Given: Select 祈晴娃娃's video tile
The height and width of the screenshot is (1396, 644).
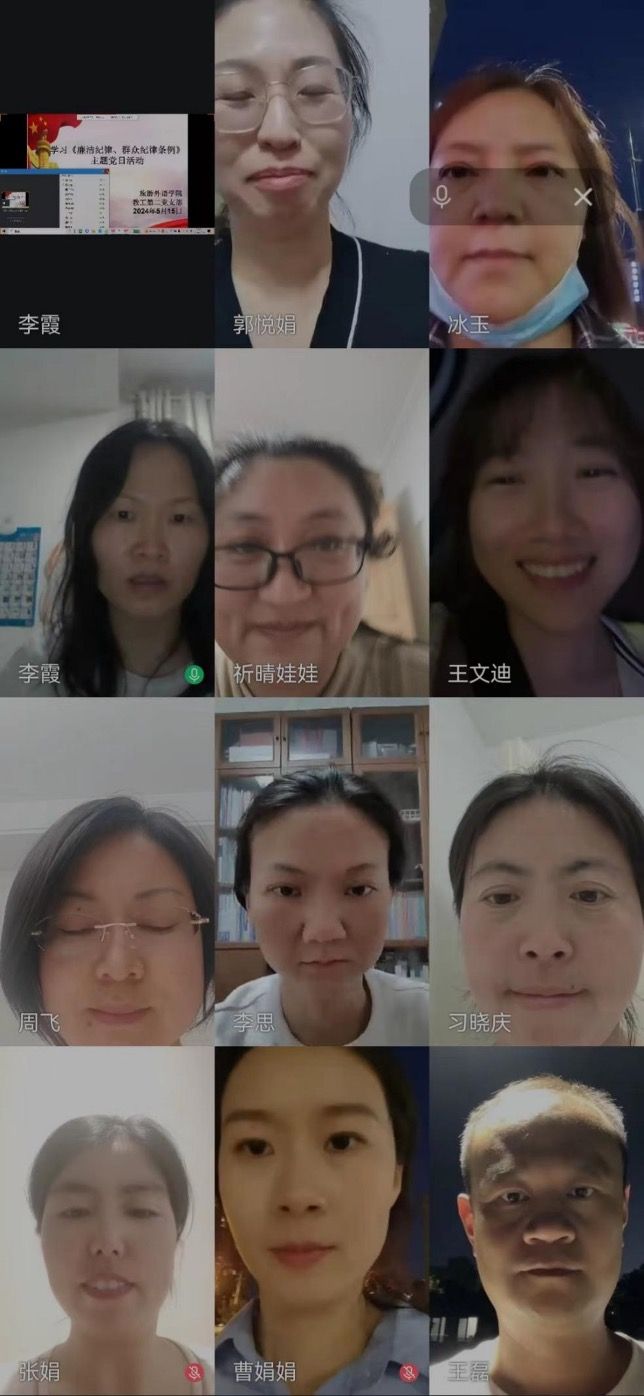Looking at the screenshot, I should click(x=322, y=522).
